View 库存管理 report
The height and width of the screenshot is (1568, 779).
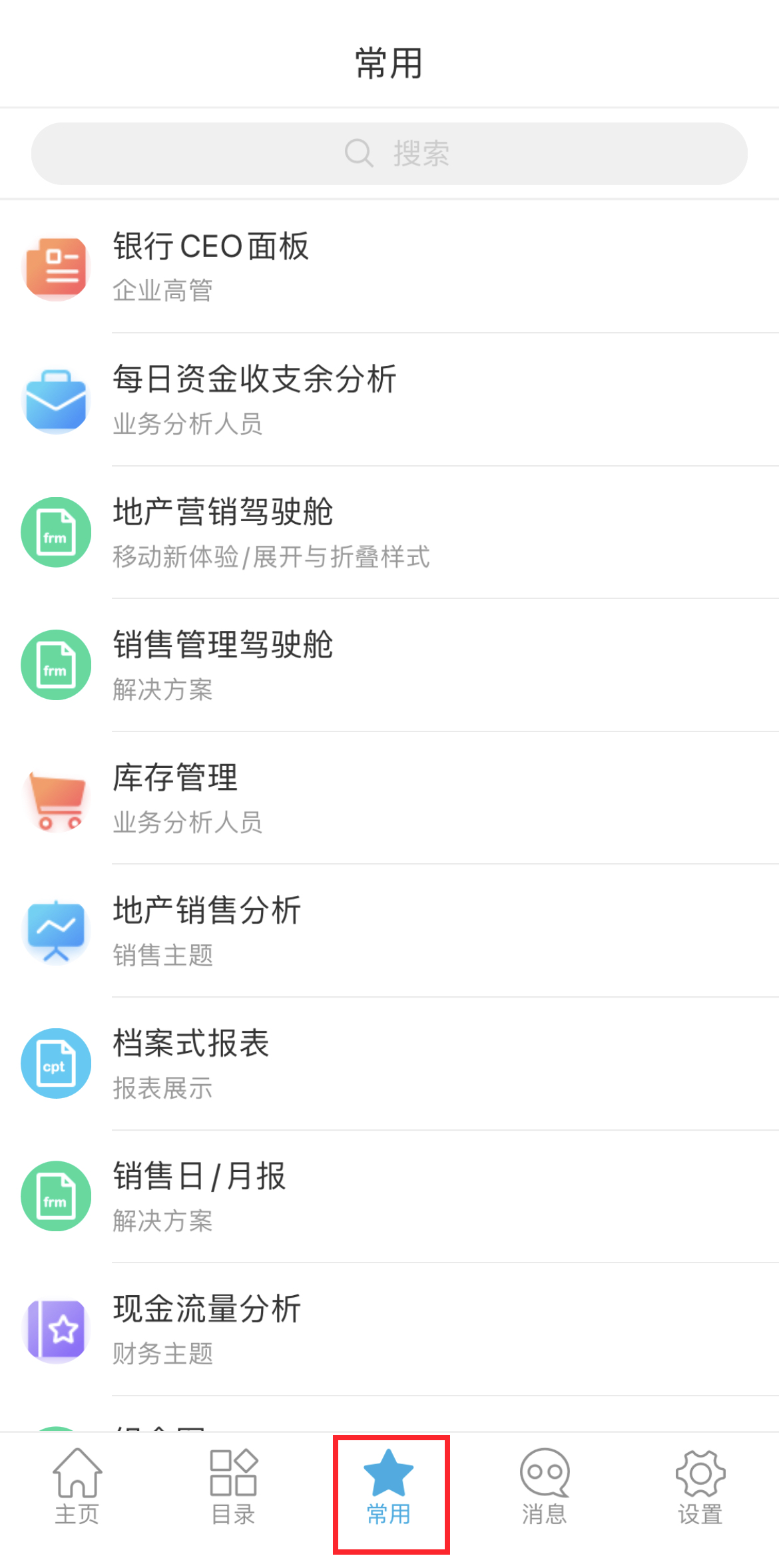point(389,798)
